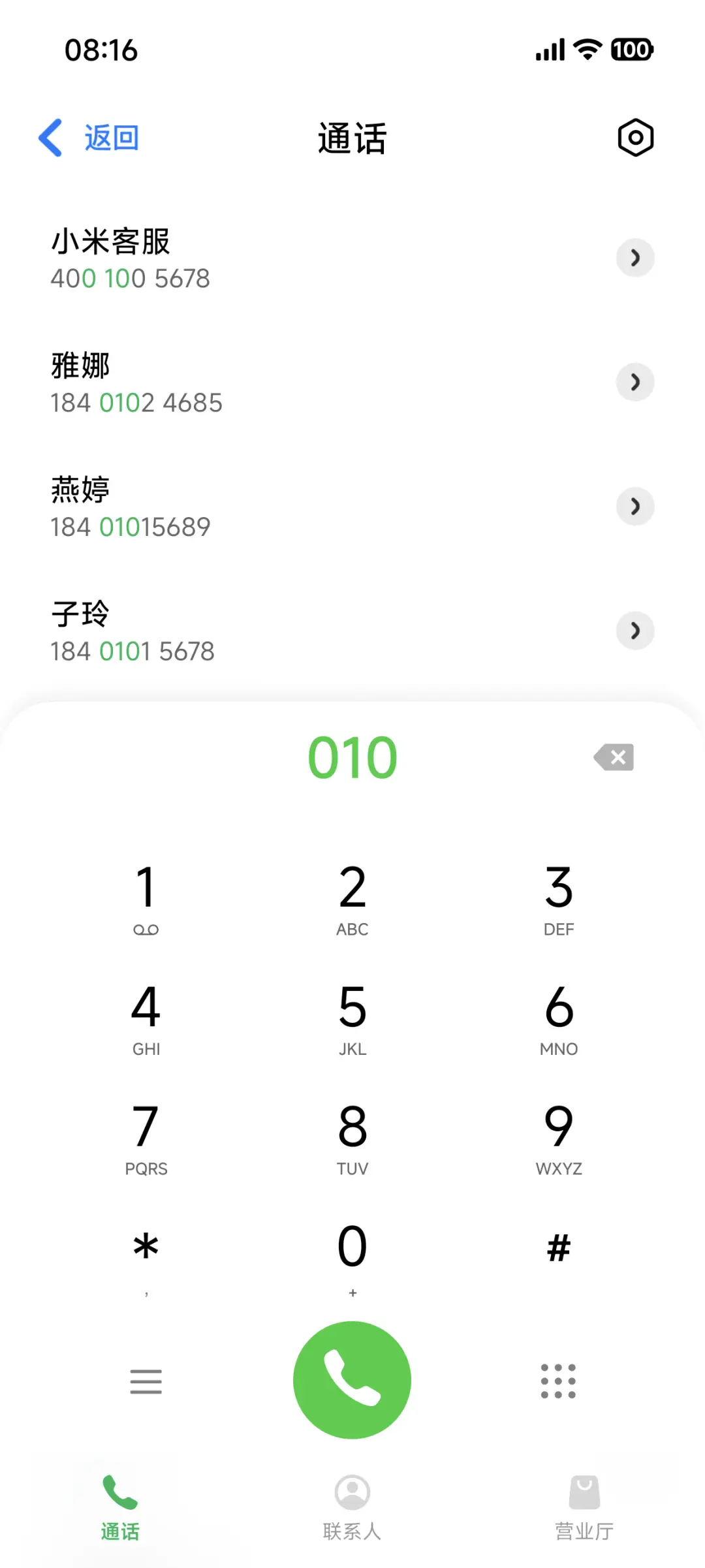
Task: Tap the 营业厅 bag icon at bottom
Action: [x=584, y=1492]
